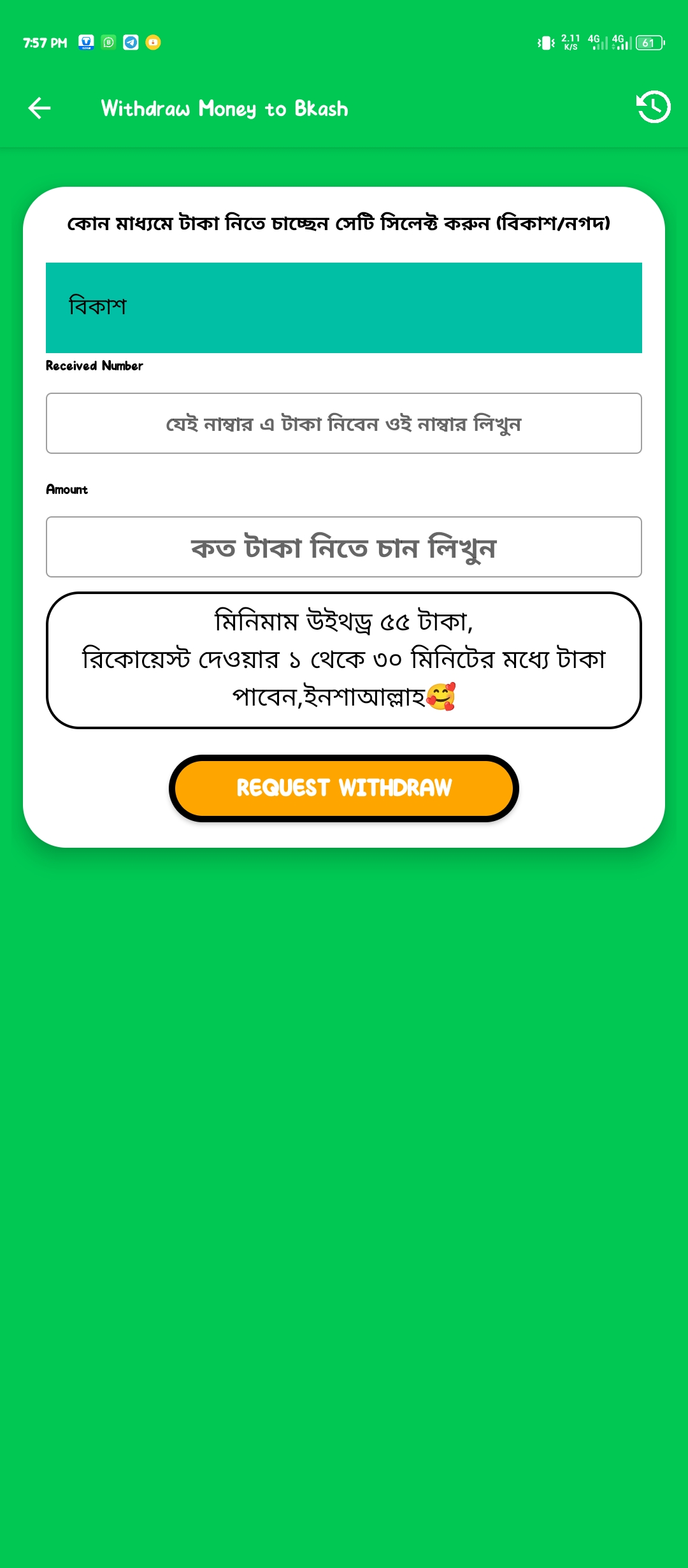Open the বিকাশ payment method dropdown
Screen dimensions: 688x1568
[x=344, y=308]
